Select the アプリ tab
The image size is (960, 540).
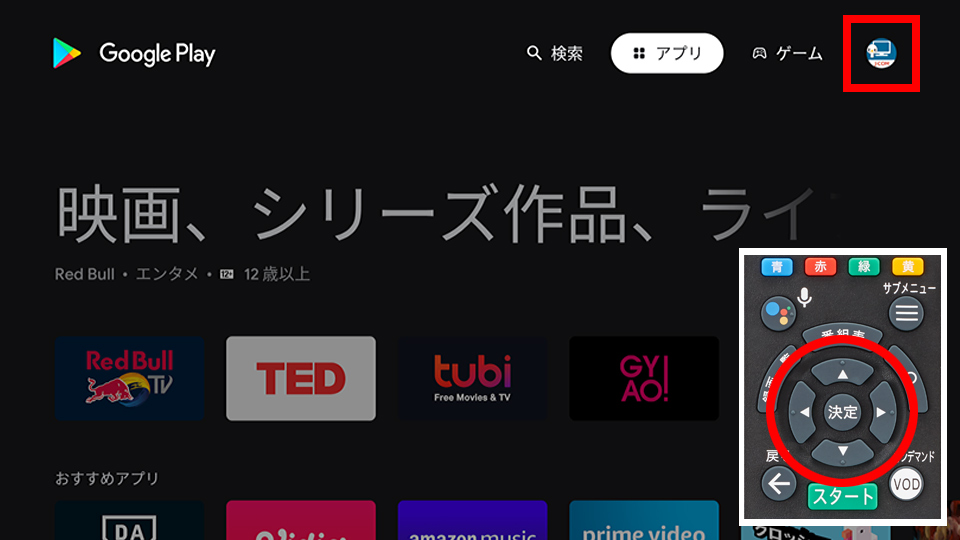click(667, 54)
